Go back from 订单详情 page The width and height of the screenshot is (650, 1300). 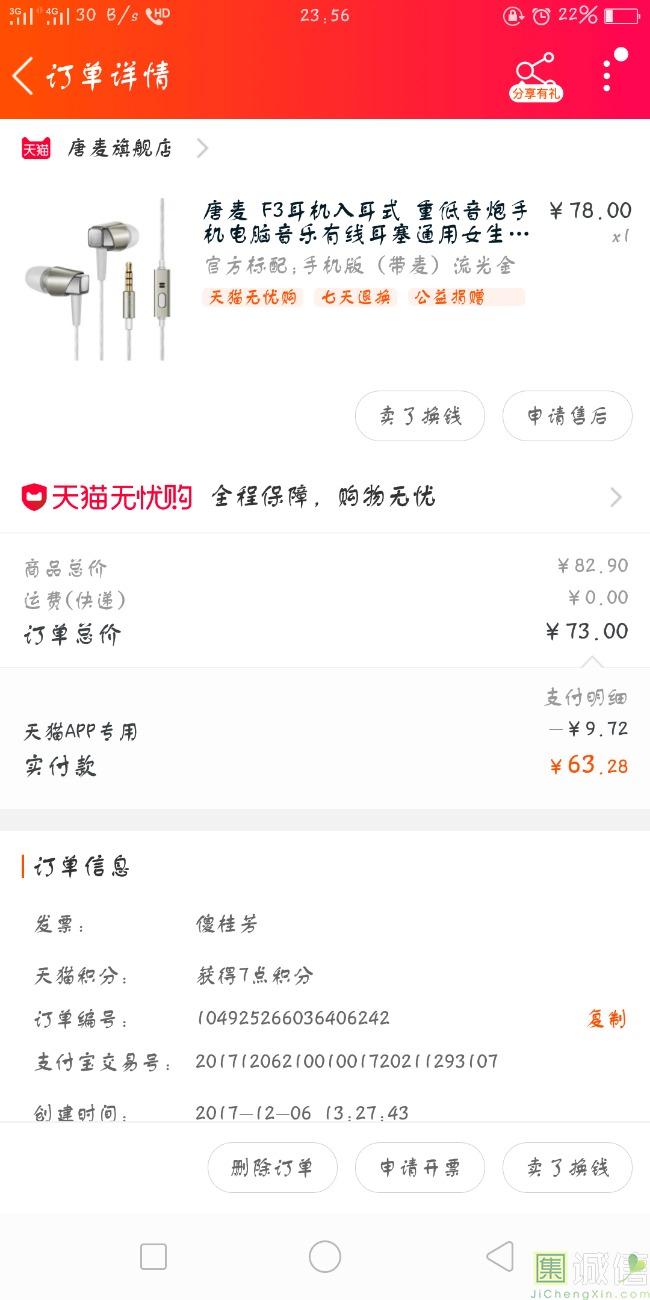tap(24, 75)
